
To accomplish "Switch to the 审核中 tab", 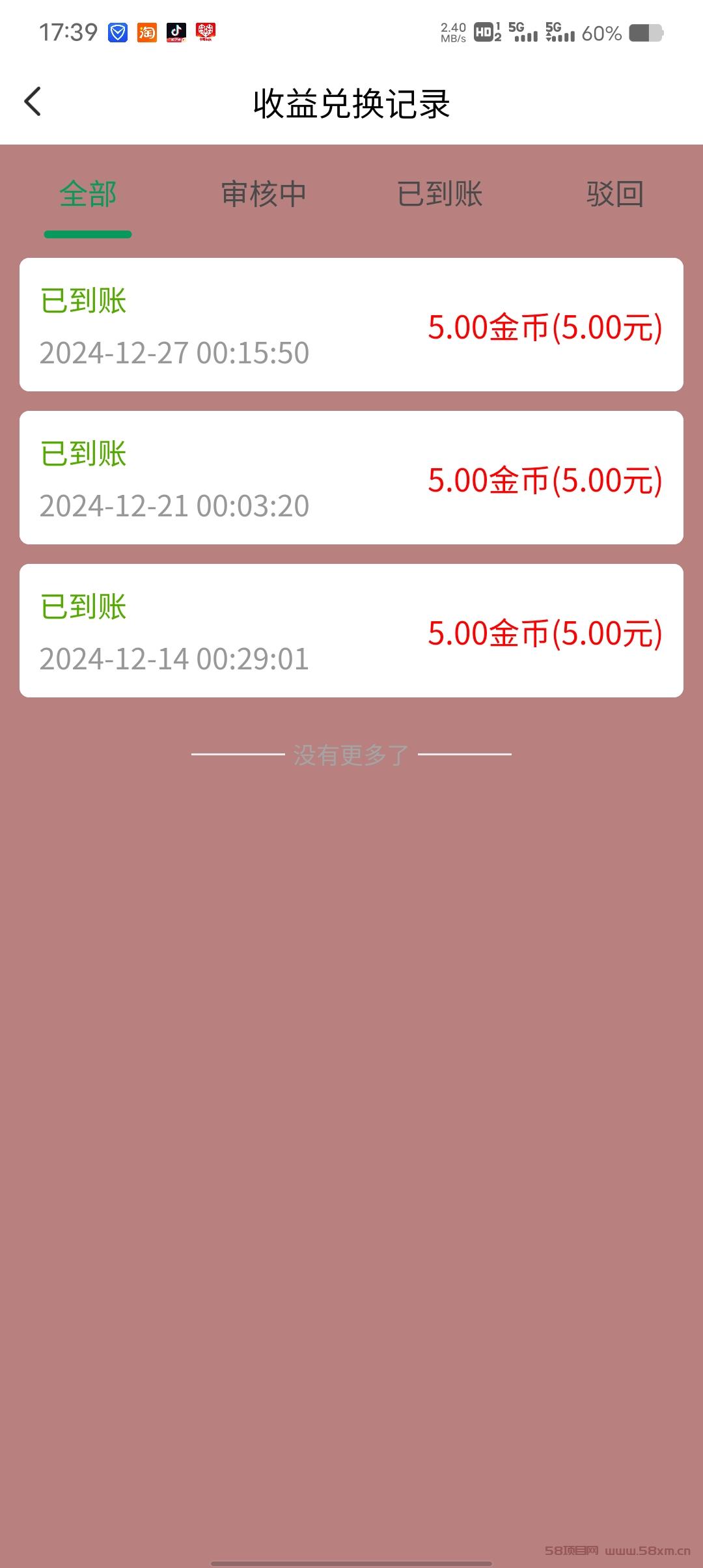I will coord(264,194).
